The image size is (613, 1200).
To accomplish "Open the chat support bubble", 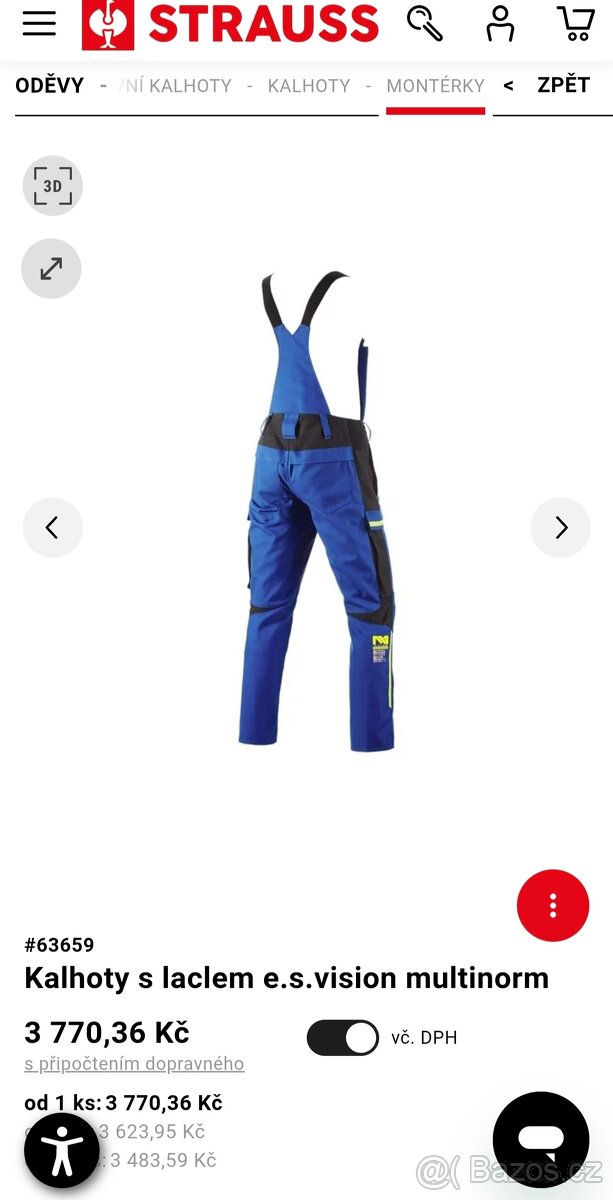I will pos(541,1140).
